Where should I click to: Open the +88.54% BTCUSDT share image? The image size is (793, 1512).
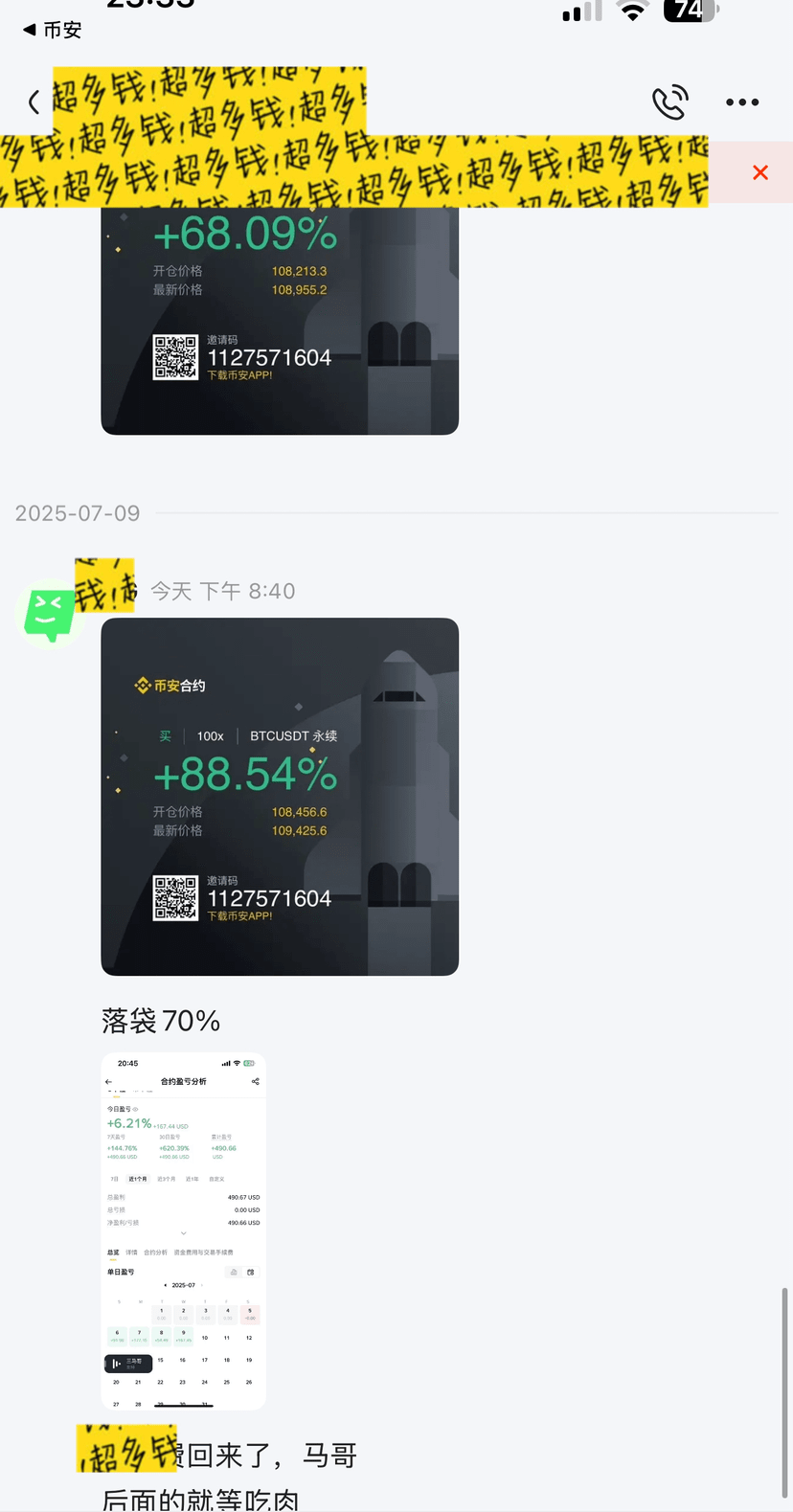280,797
